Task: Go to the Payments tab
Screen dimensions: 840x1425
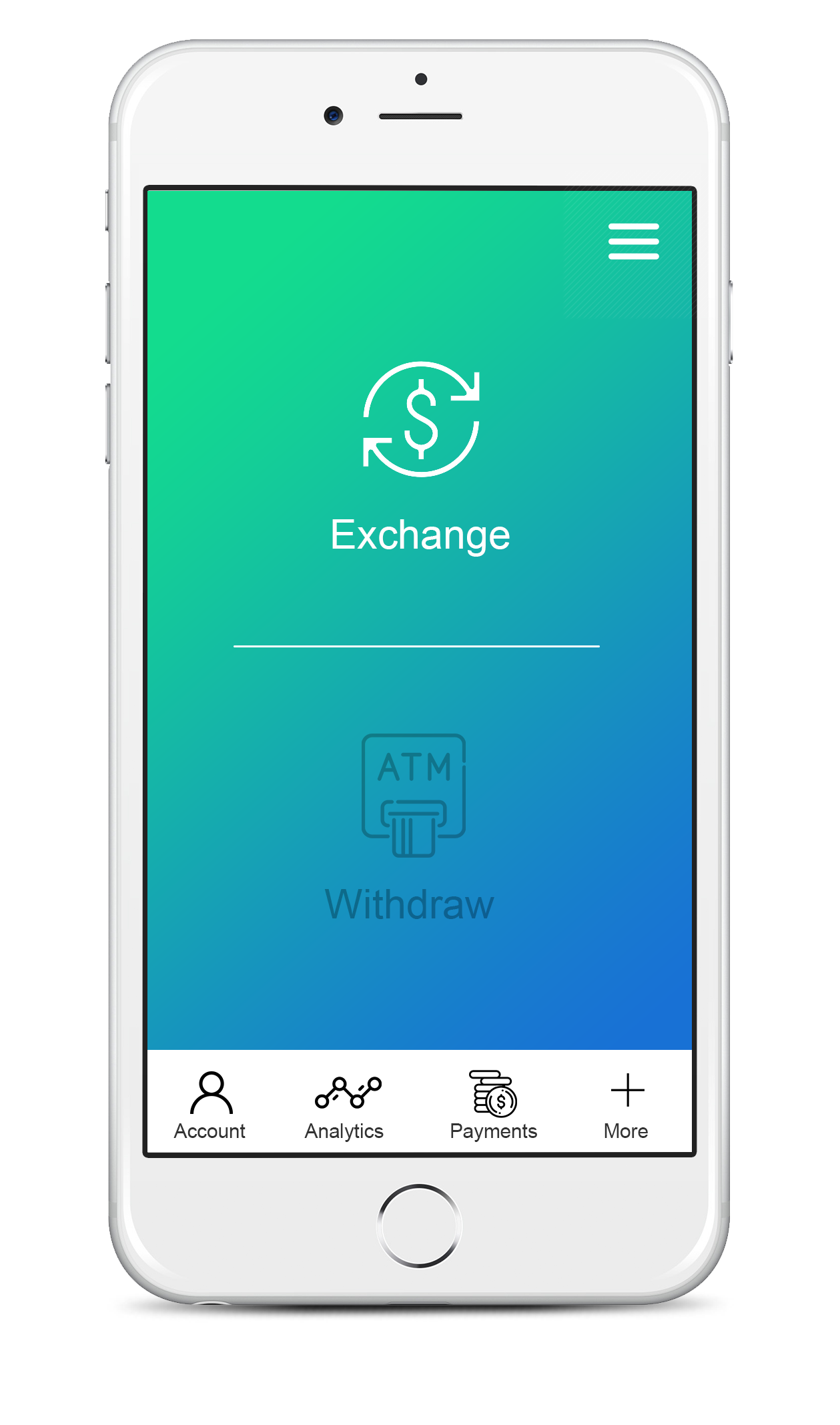Action: tap(494, 1105)
